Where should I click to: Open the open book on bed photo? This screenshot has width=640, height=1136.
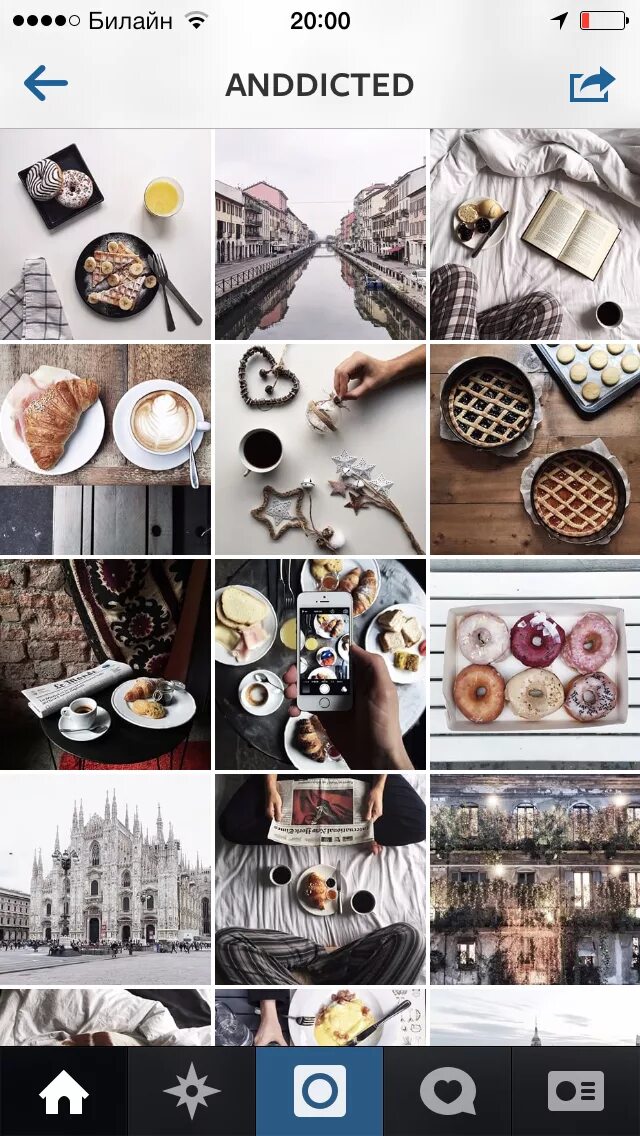tap(535, 234)
